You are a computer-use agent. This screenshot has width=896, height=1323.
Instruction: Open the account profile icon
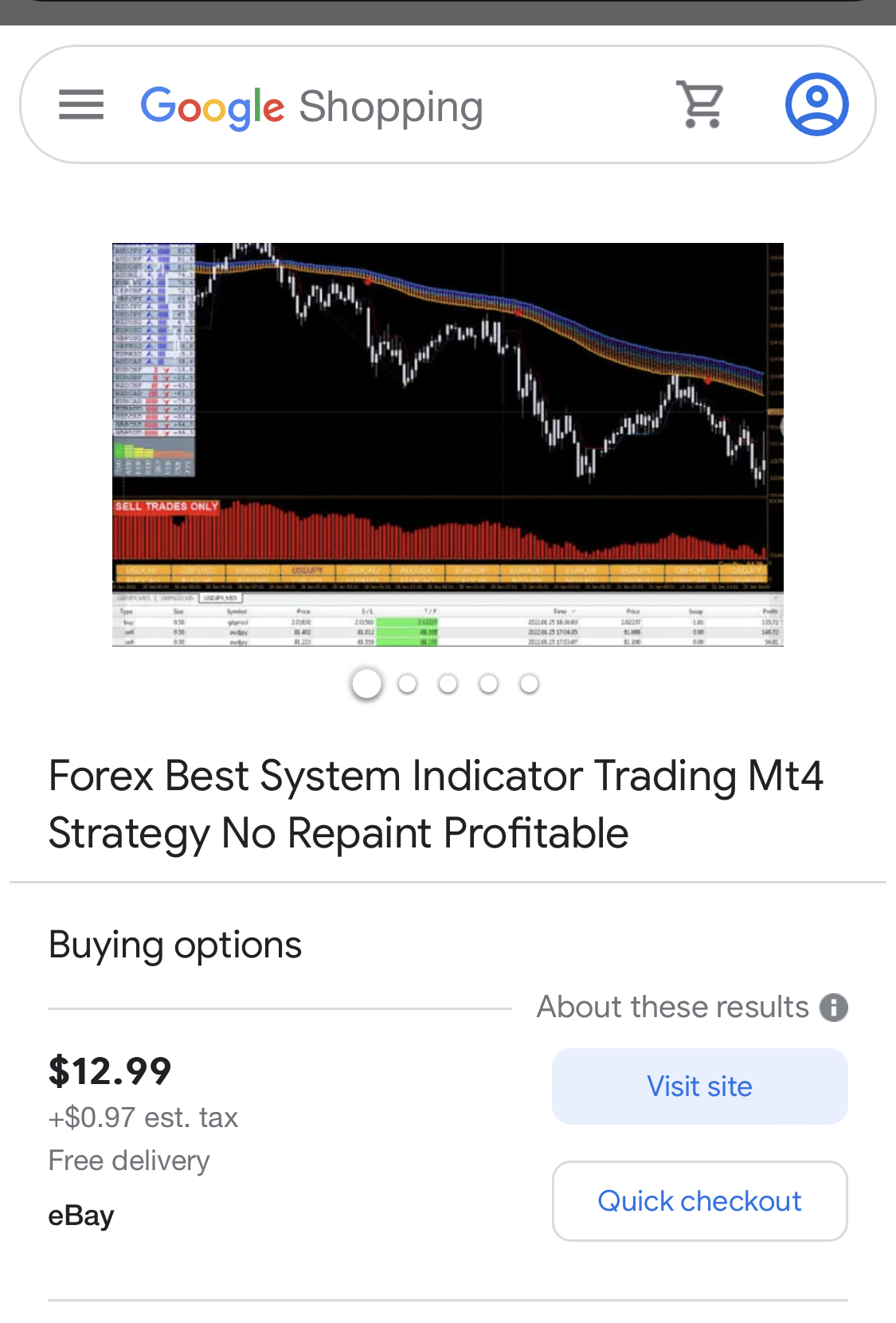click(x=816, y=104)
